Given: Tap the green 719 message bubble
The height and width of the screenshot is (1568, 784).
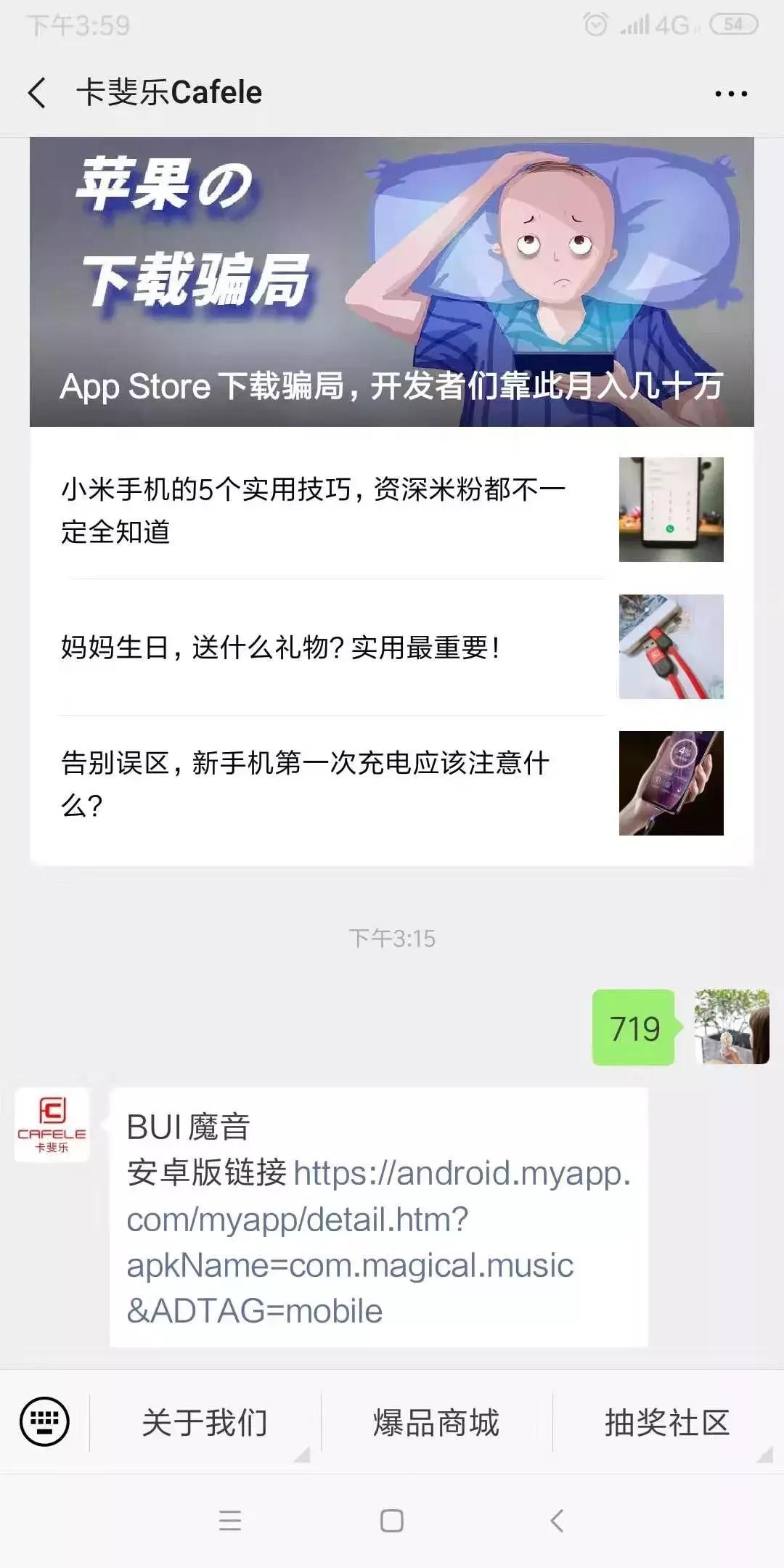Looking at the screenshot, I should click(634, 1026).
